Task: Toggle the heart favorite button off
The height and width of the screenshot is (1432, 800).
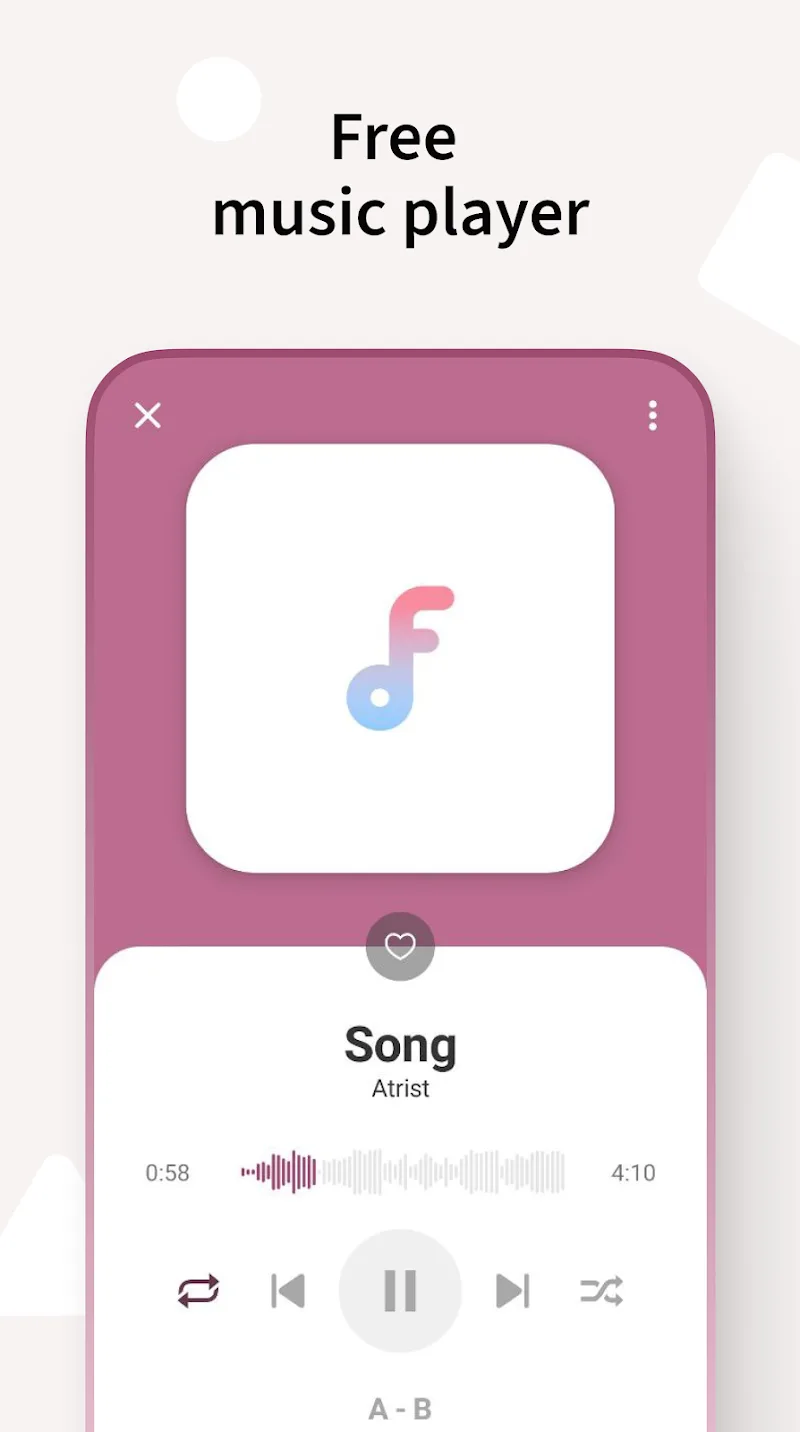Action: pos(400,948)
